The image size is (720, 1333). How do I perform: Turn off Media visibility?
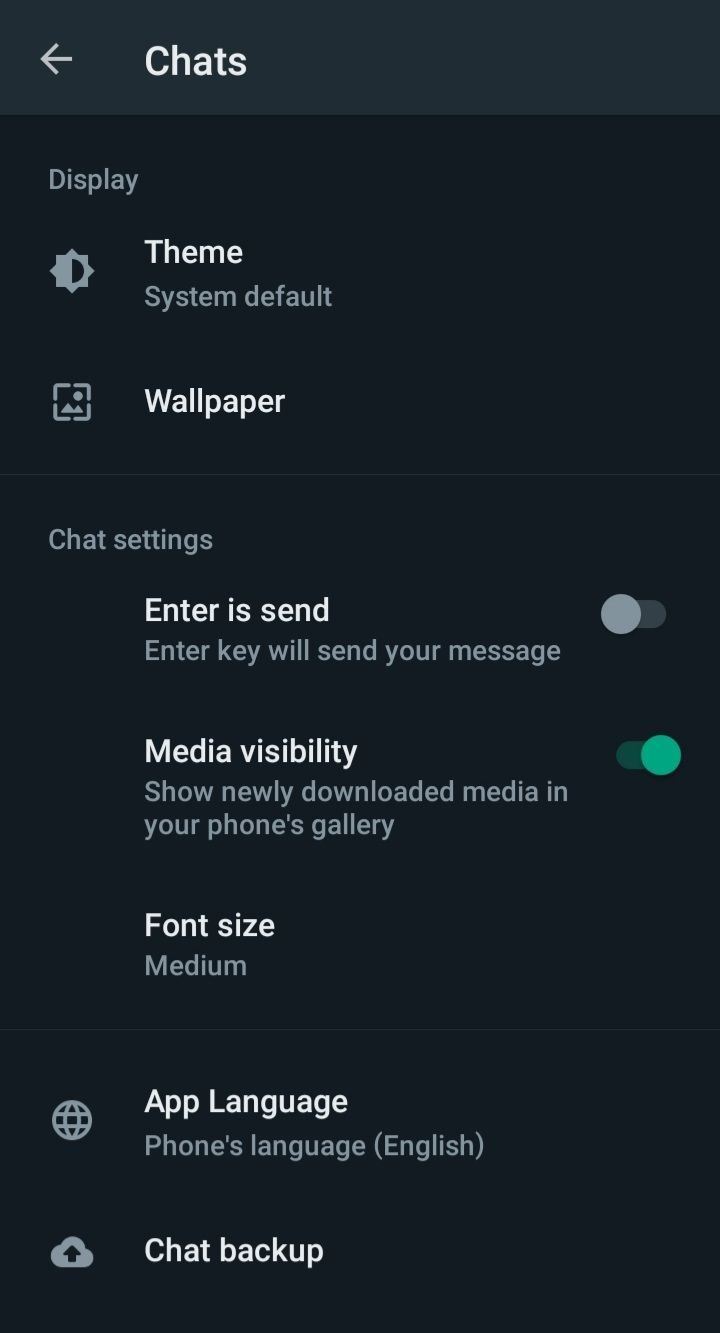[648, 755]
